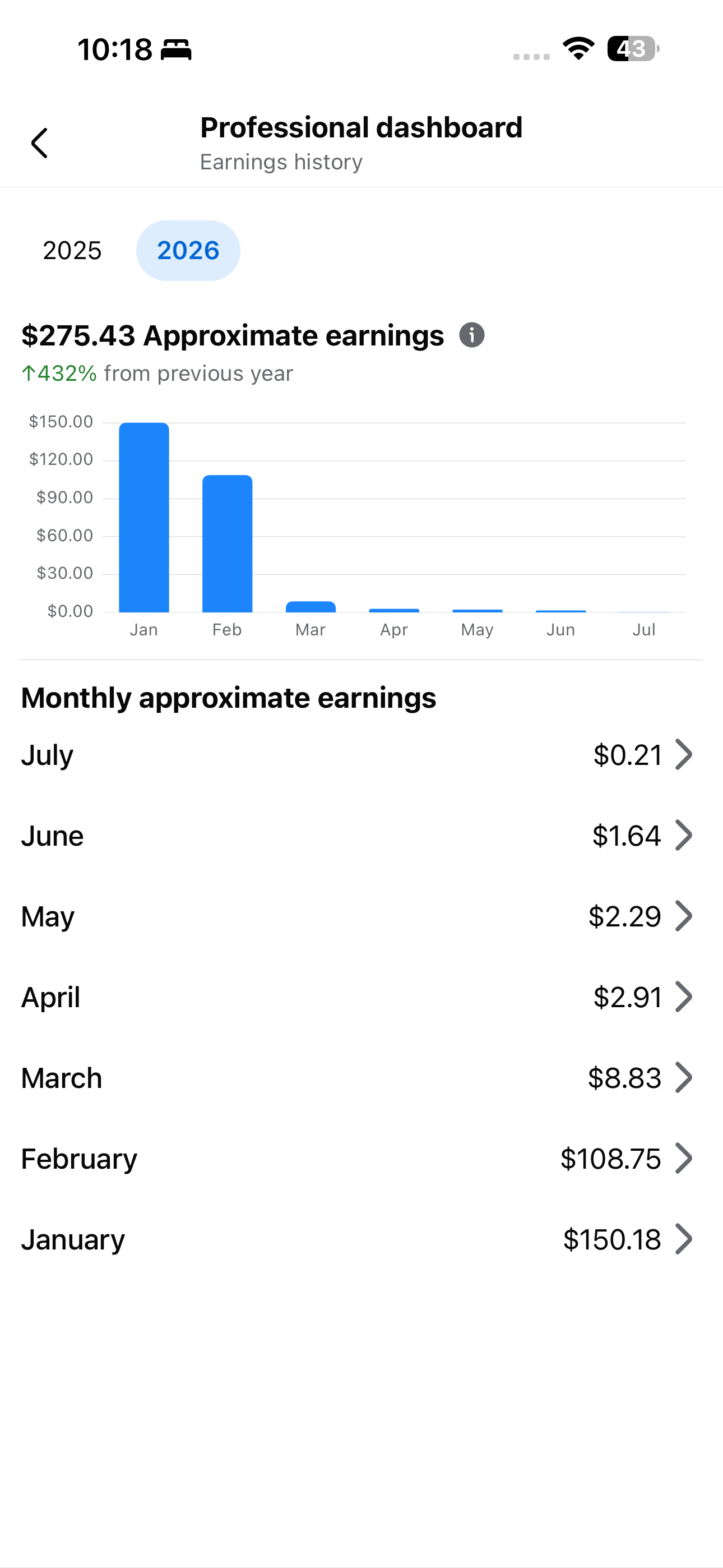Go back from Professional dashboard
723x1568 pixels.
coord(40,143)
